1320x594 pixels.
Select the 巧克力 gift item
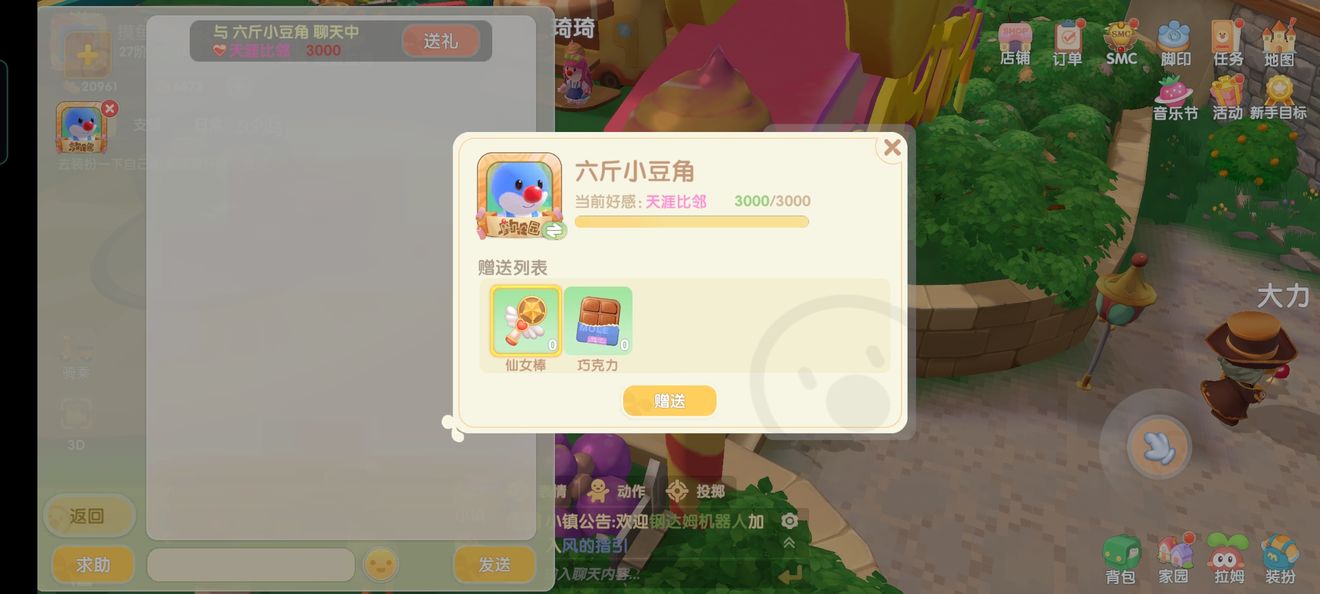[598, 321]
